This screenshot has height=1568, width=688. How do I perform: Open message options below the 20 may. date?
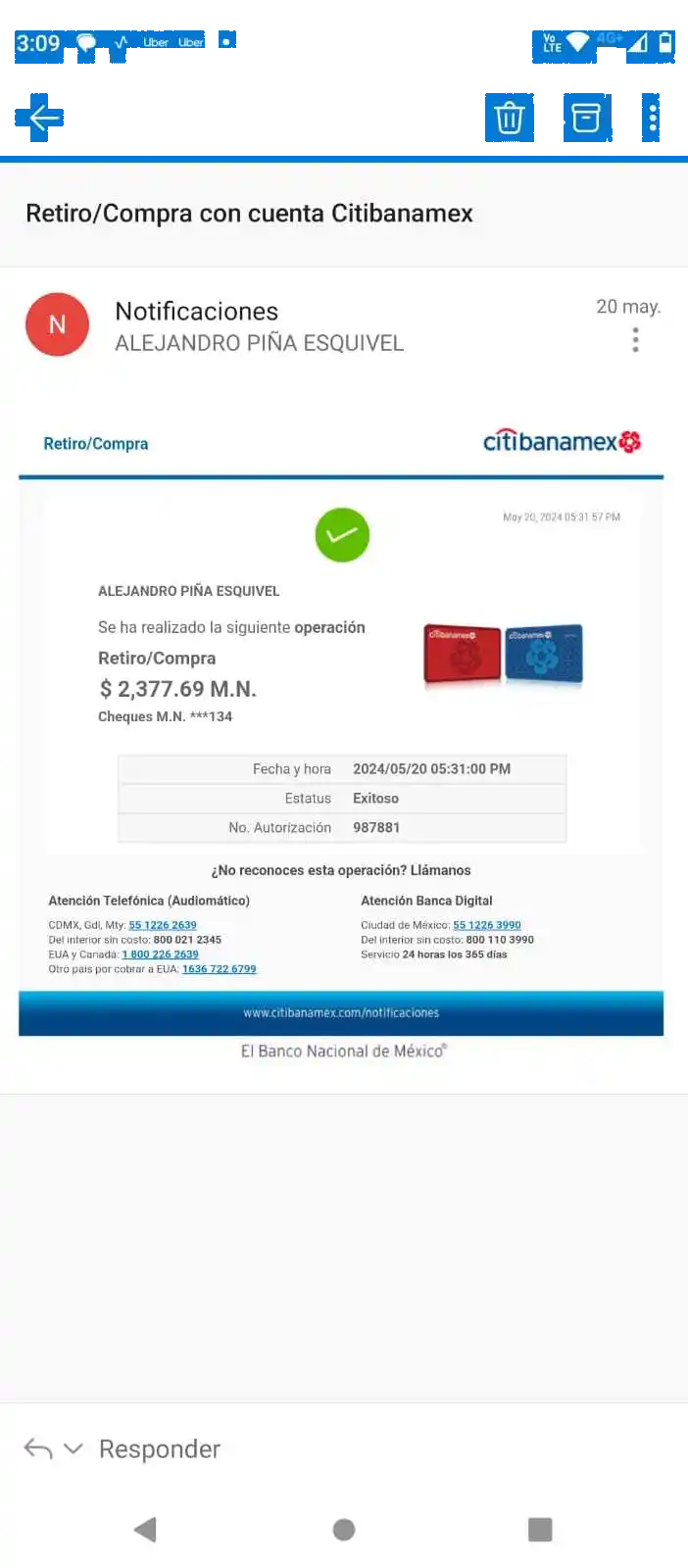click(635, 340)
